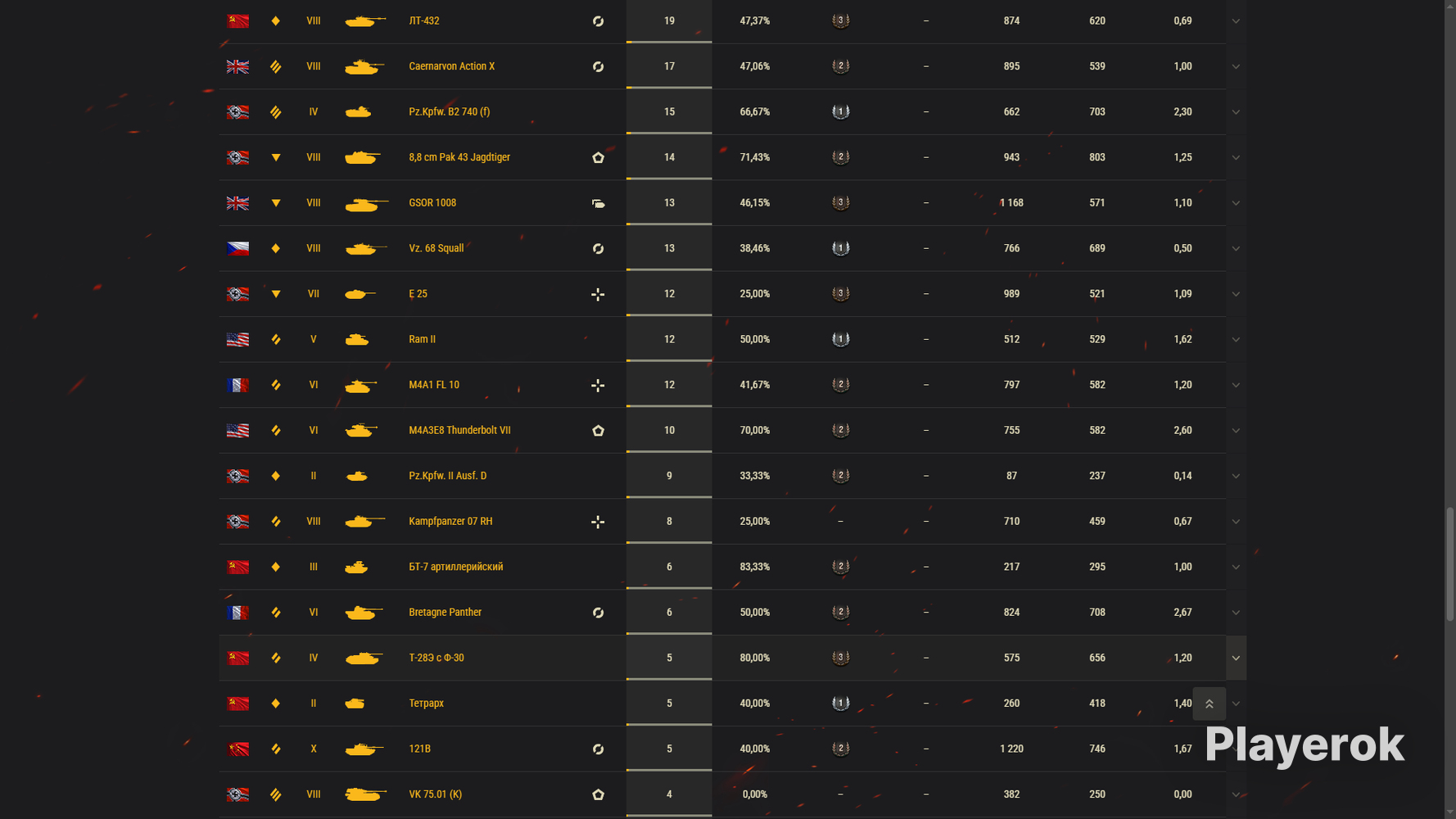Show more stats for Vz. 68 Squall

pyautogui.click(x=1236, y=248)
